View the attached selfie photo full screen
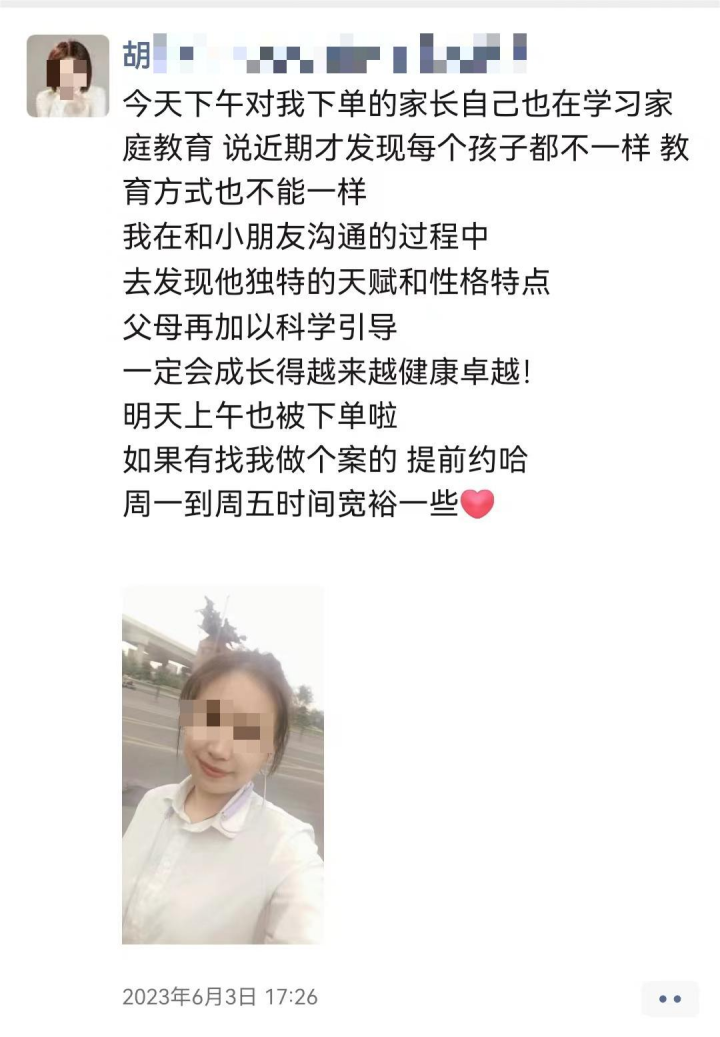Screen dimensions: 720x1037 222,764
